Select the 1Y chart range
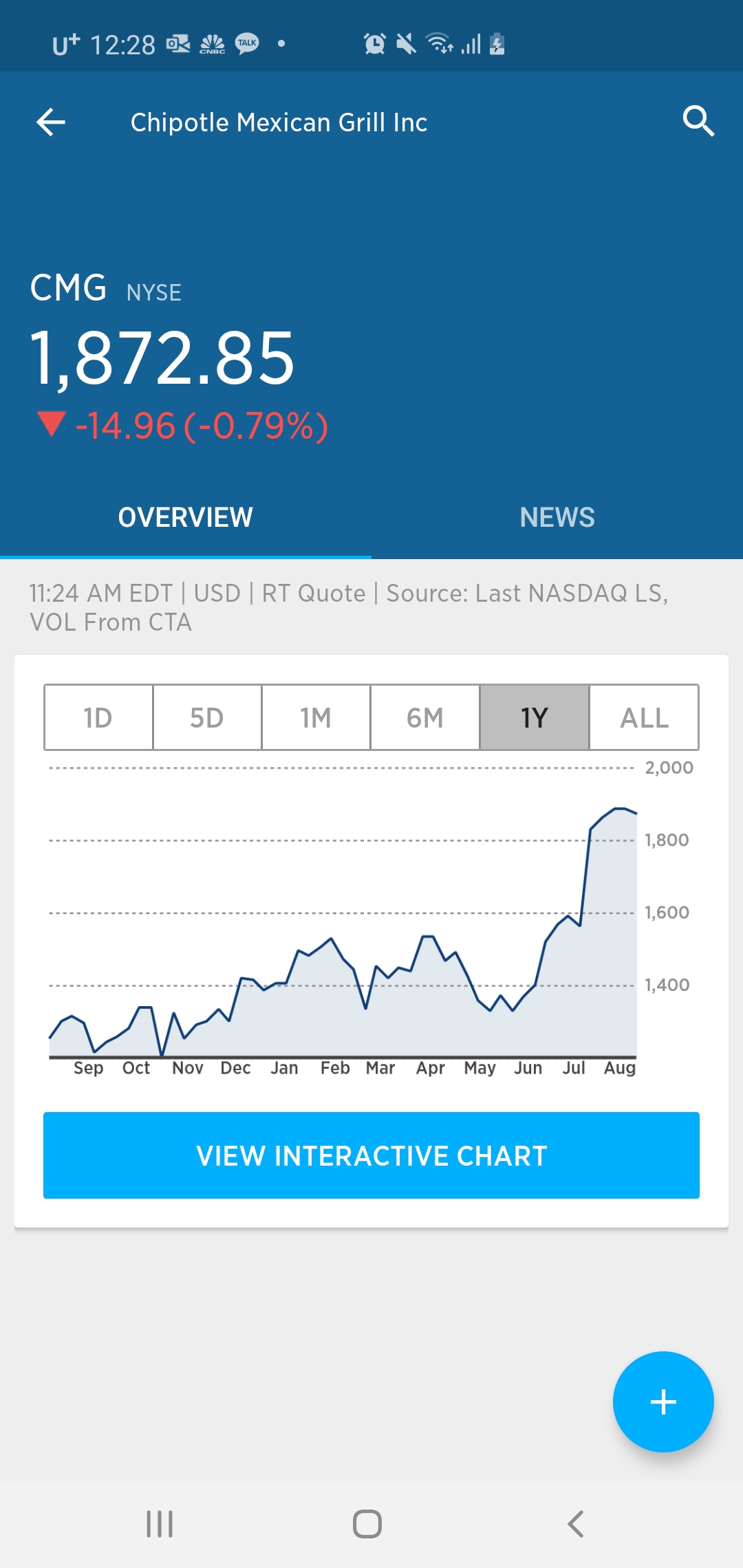 click(x=535, y=717)
